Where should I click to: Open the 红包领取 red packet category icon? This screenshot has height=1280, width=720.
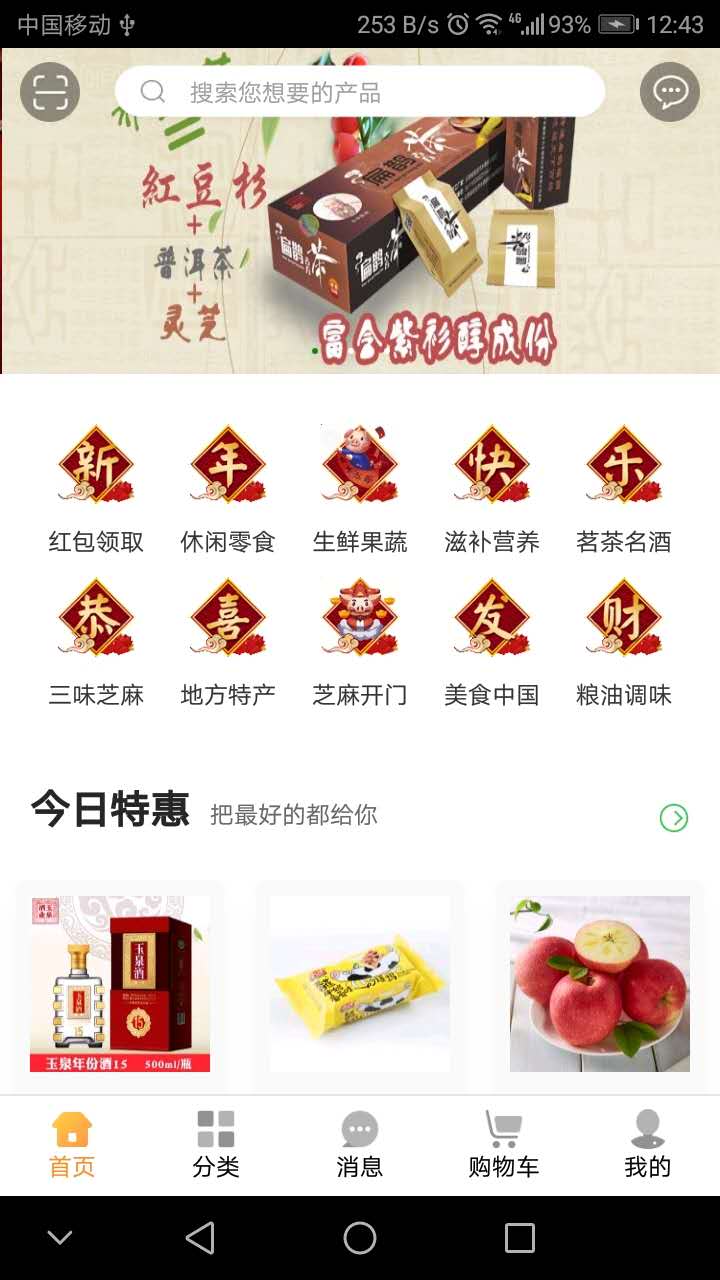tap(95, 463)
